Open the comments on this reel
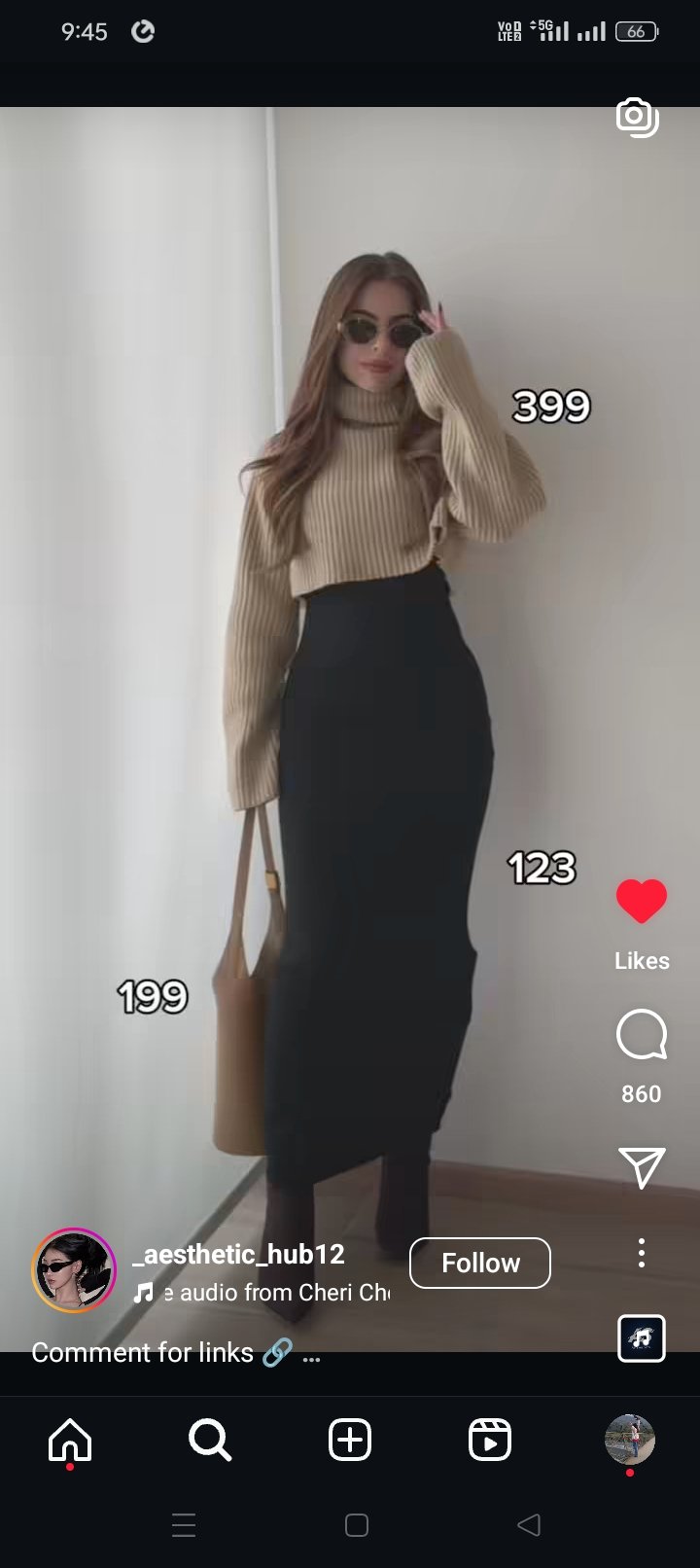700x1568 pixels. pos(642,1035)
